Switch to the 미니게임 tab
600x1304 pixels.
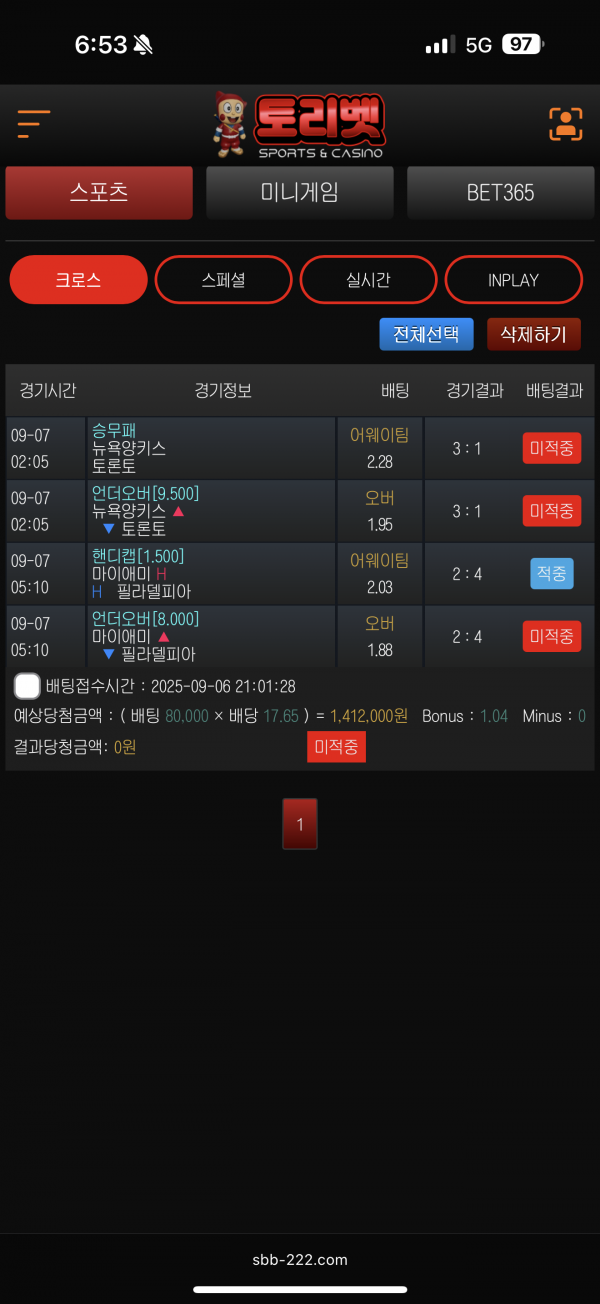click(299, 192)
